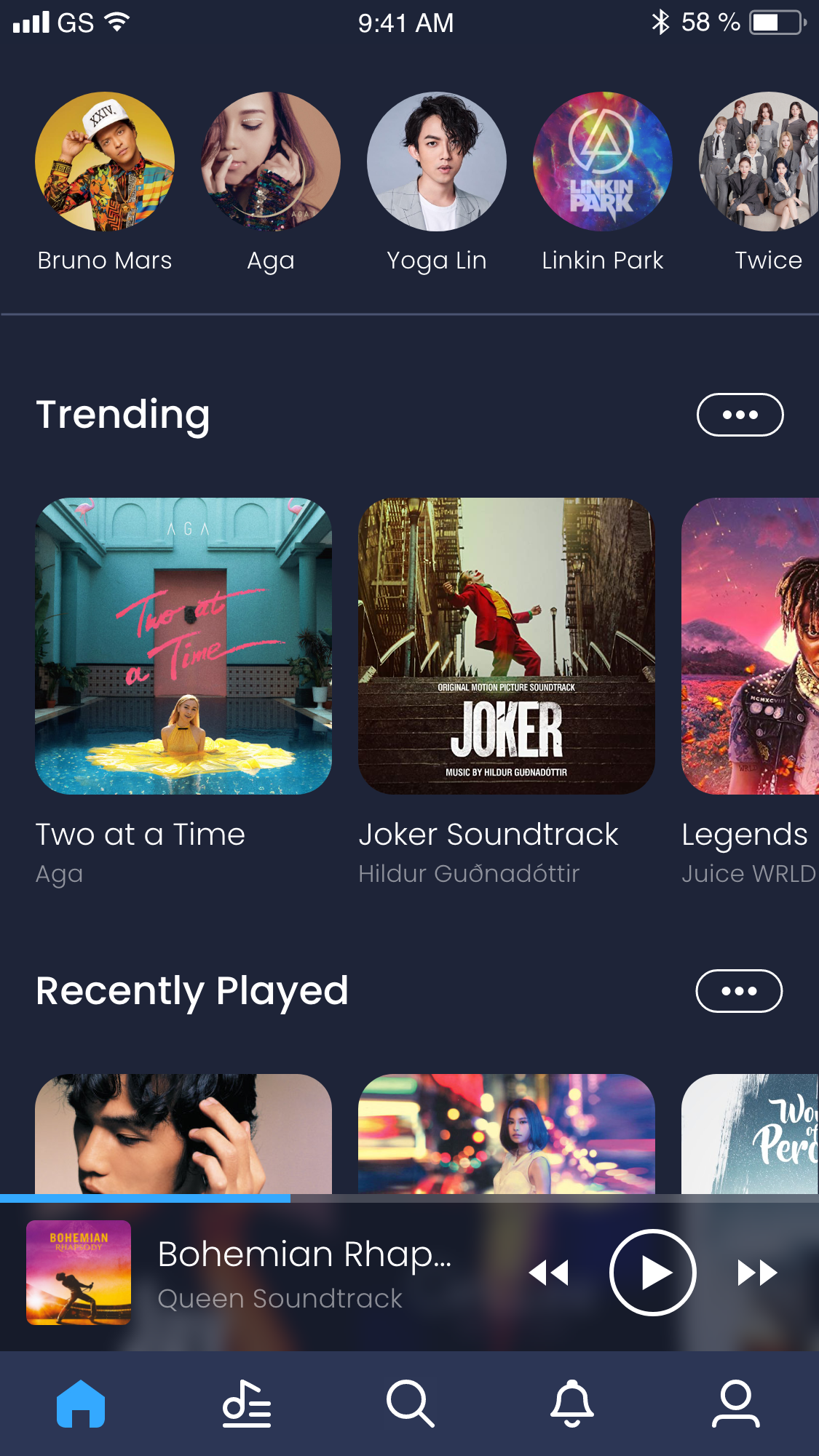Open Legends by Juice WRLD
Viewport: 819px width, 1456px height.
pyautogui.click(x=750, y=646)
